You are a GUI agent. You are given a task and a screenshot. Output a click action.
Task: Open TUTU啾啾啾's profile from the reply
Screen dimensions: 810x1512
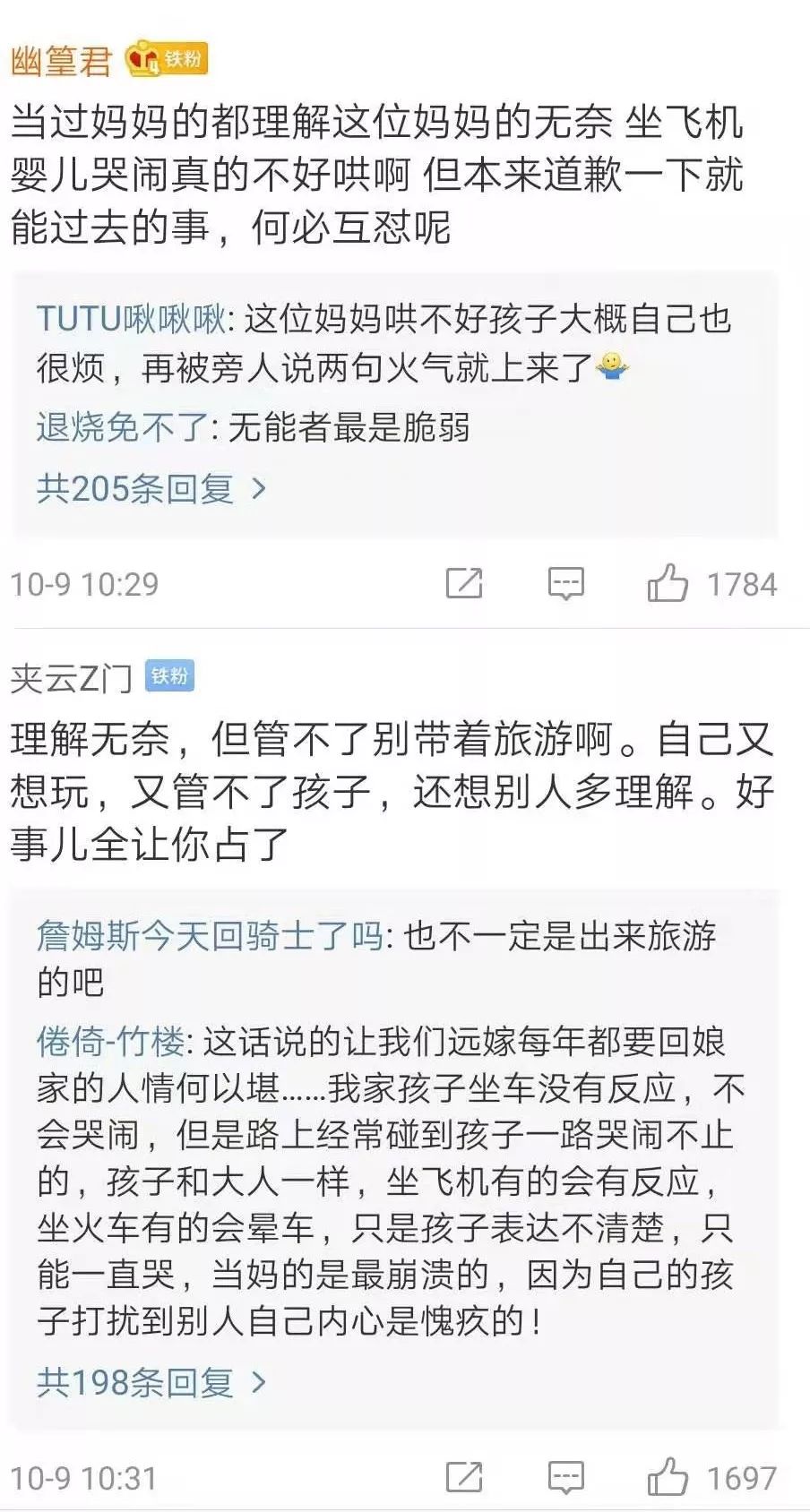132,319
